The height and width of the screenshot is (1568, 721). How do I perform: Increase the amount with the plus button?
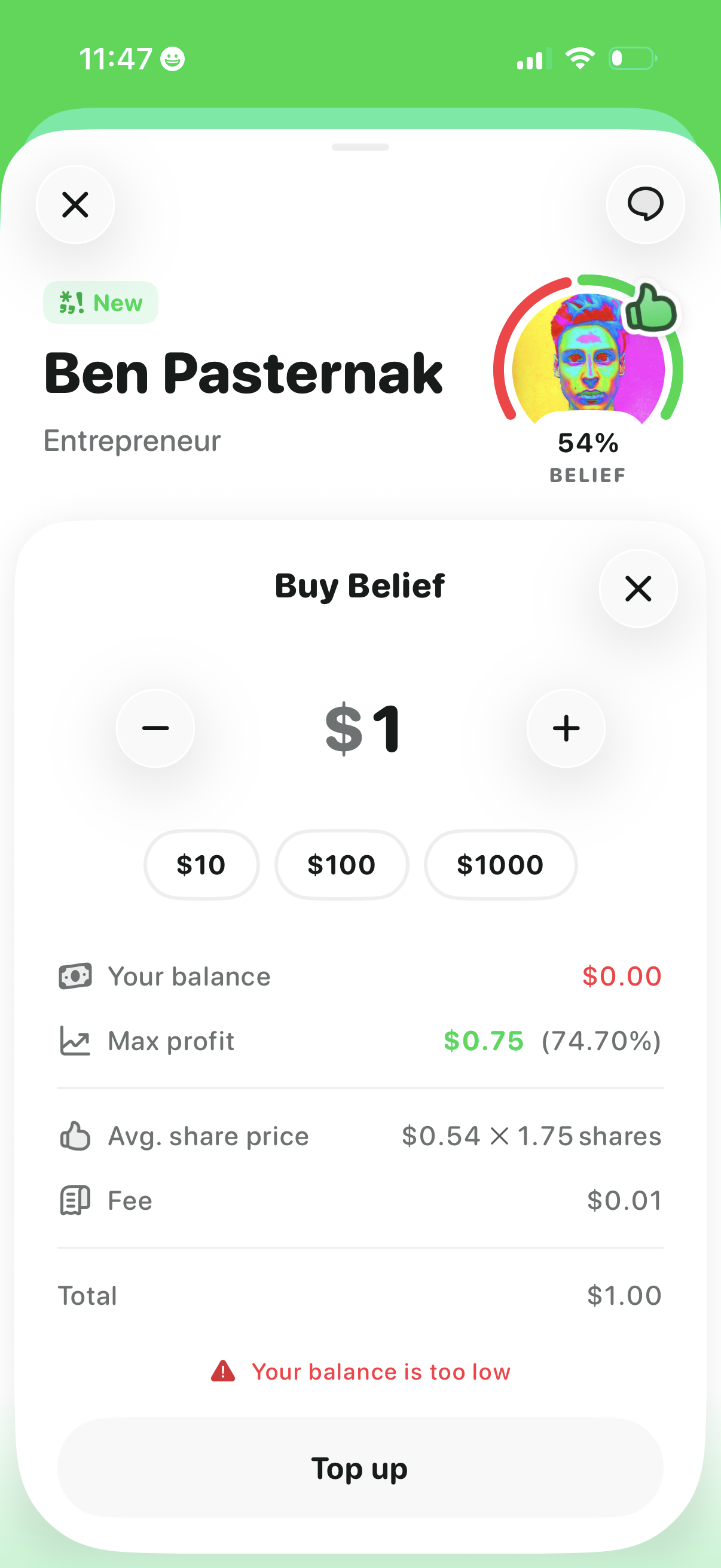(x=565, y=728)
